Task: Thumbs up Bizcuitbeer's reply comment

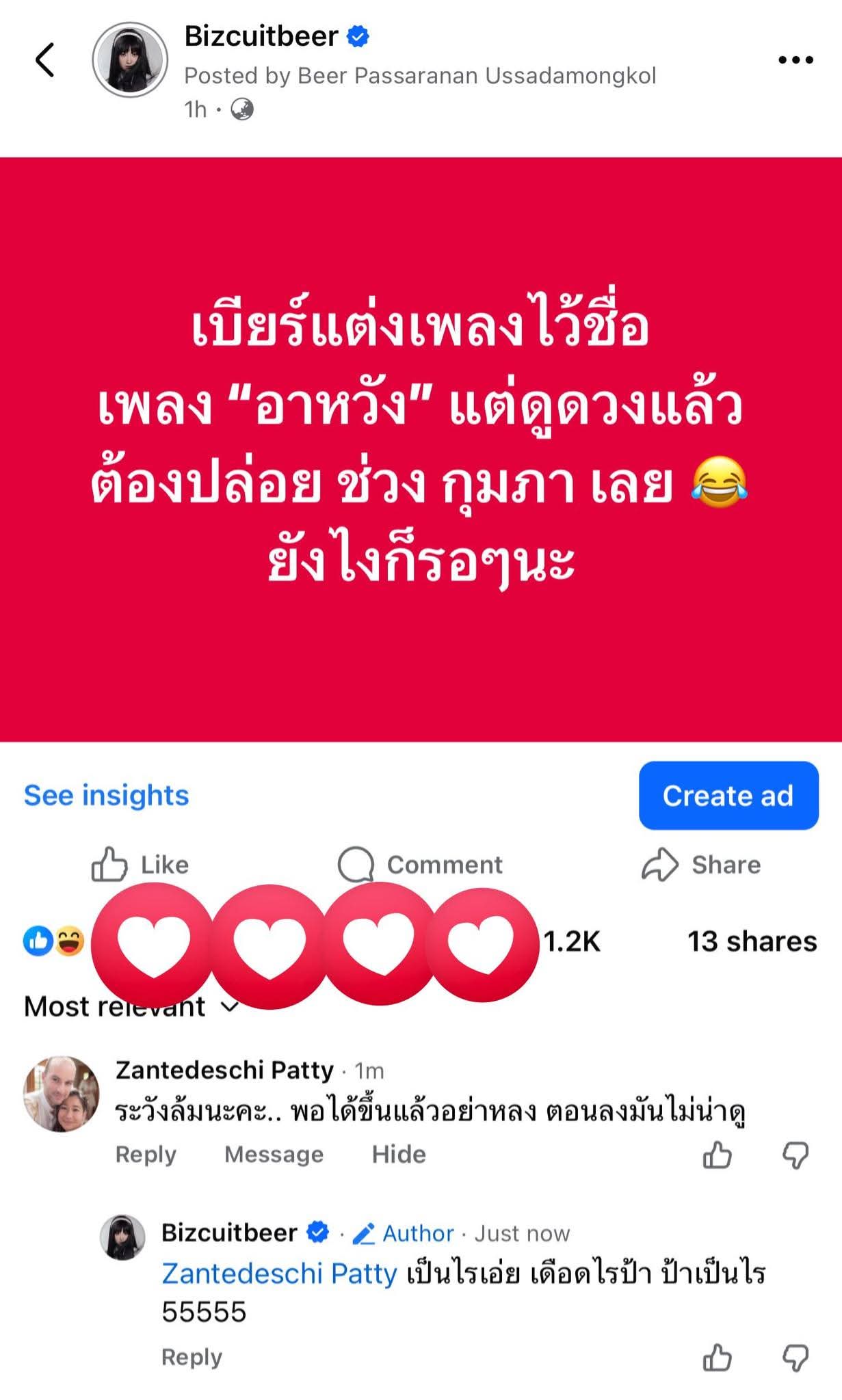Action: click(717, 1358)
